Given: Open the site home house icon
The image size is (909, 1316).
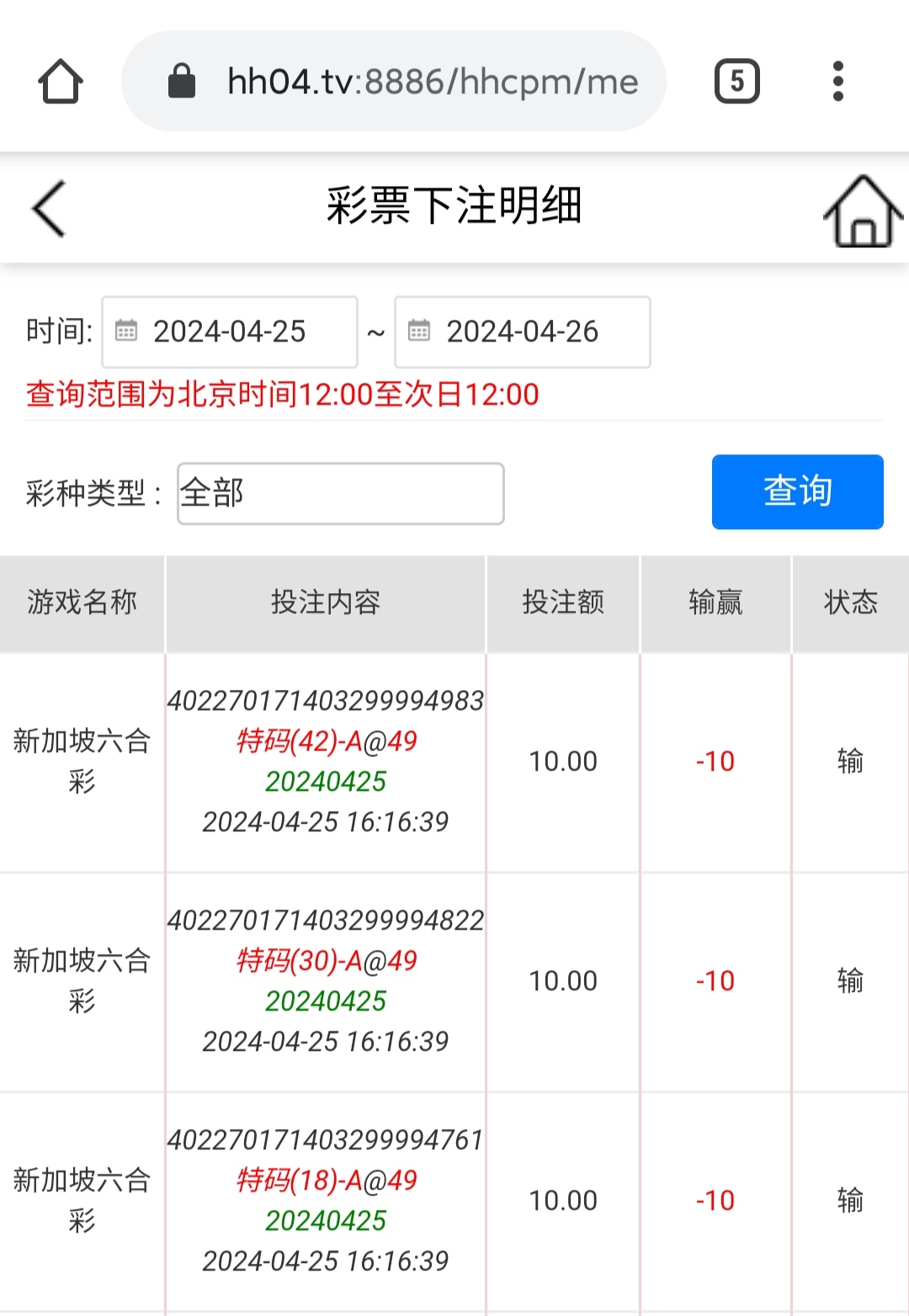Looking at the screenshot, I should click(862, 211).
